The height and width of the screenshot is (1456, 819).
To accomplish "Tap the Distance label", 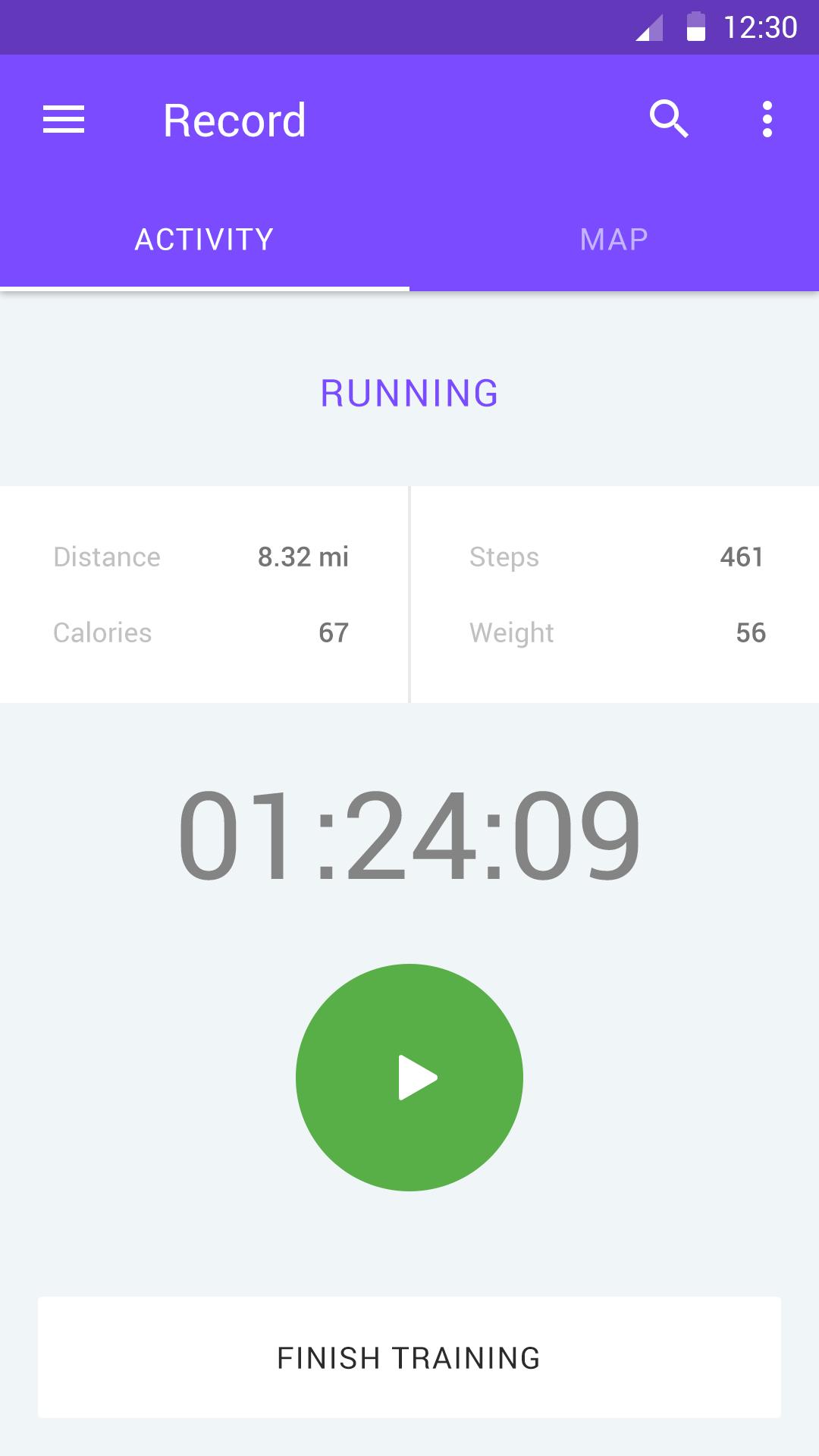I will (106, 557).
